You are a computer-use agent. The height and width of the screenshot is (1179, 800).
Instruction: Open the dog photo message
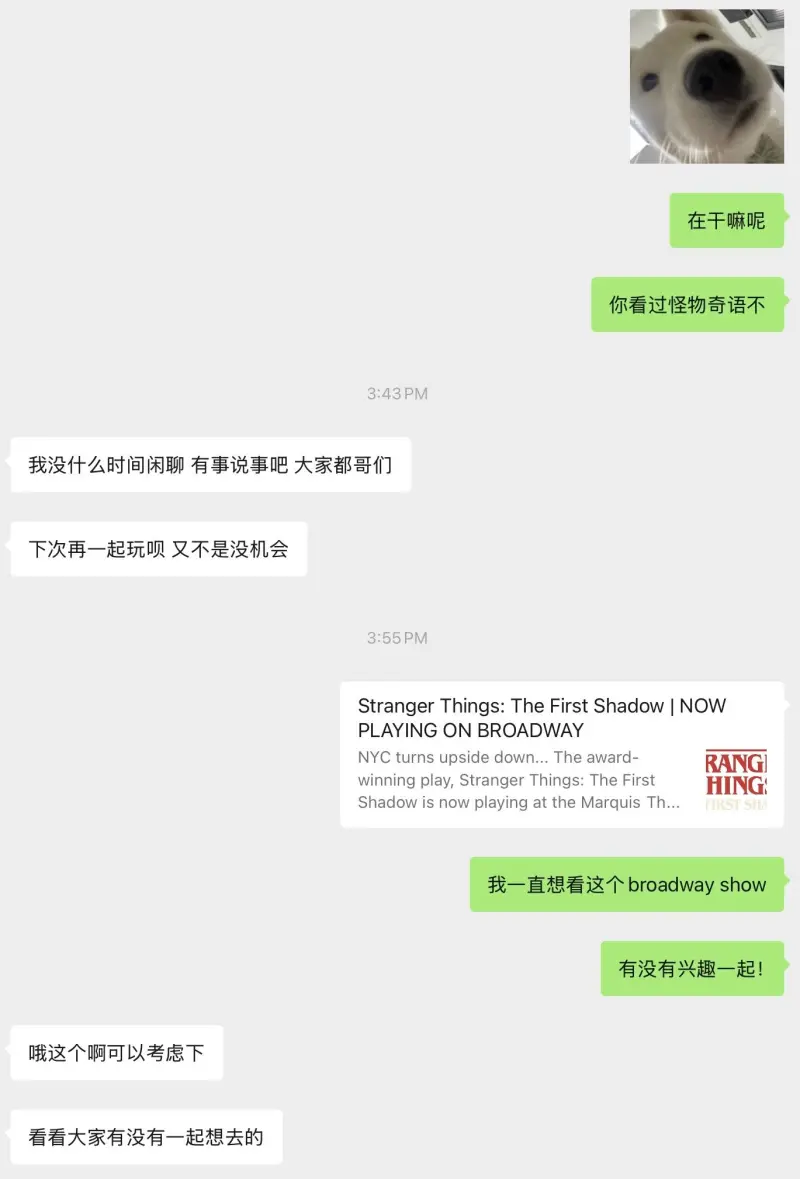point(706,86)
